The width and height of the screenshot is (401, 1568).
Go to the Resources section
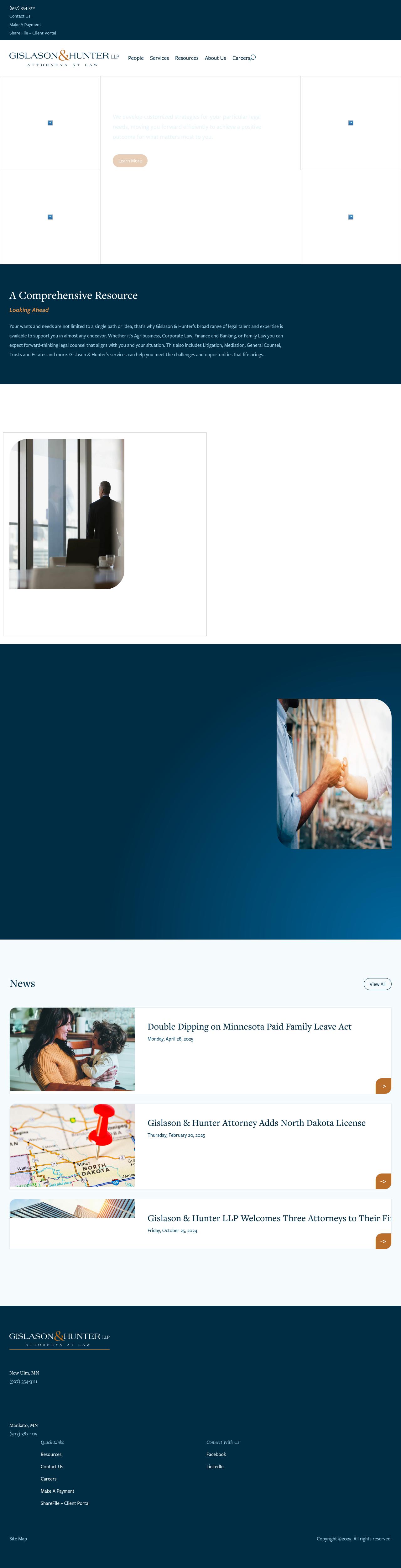pyautogui.click(x=186, y=58)
